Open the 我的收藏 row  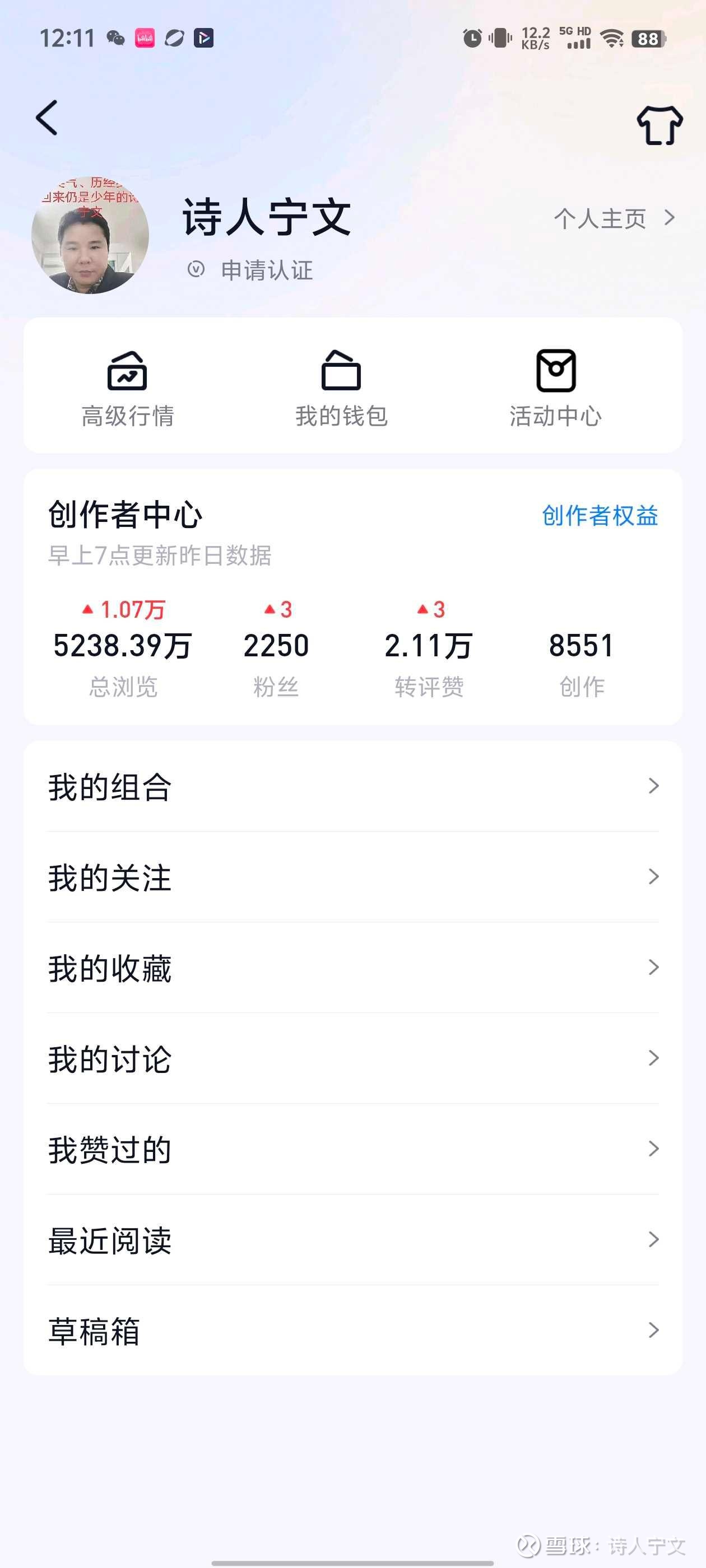click(354, 968)
